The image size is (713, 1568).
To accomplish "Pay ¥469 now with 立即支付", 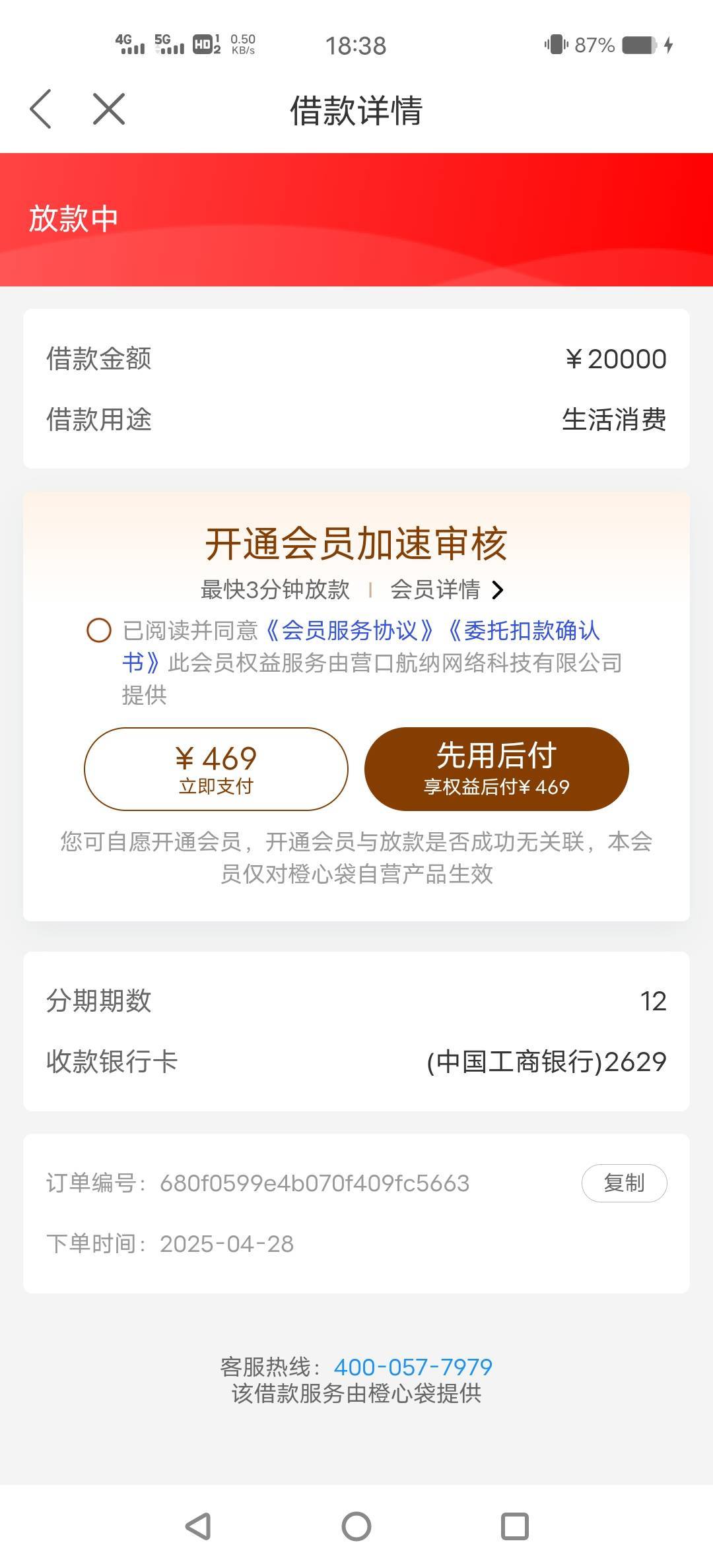I will coord(216,769).
